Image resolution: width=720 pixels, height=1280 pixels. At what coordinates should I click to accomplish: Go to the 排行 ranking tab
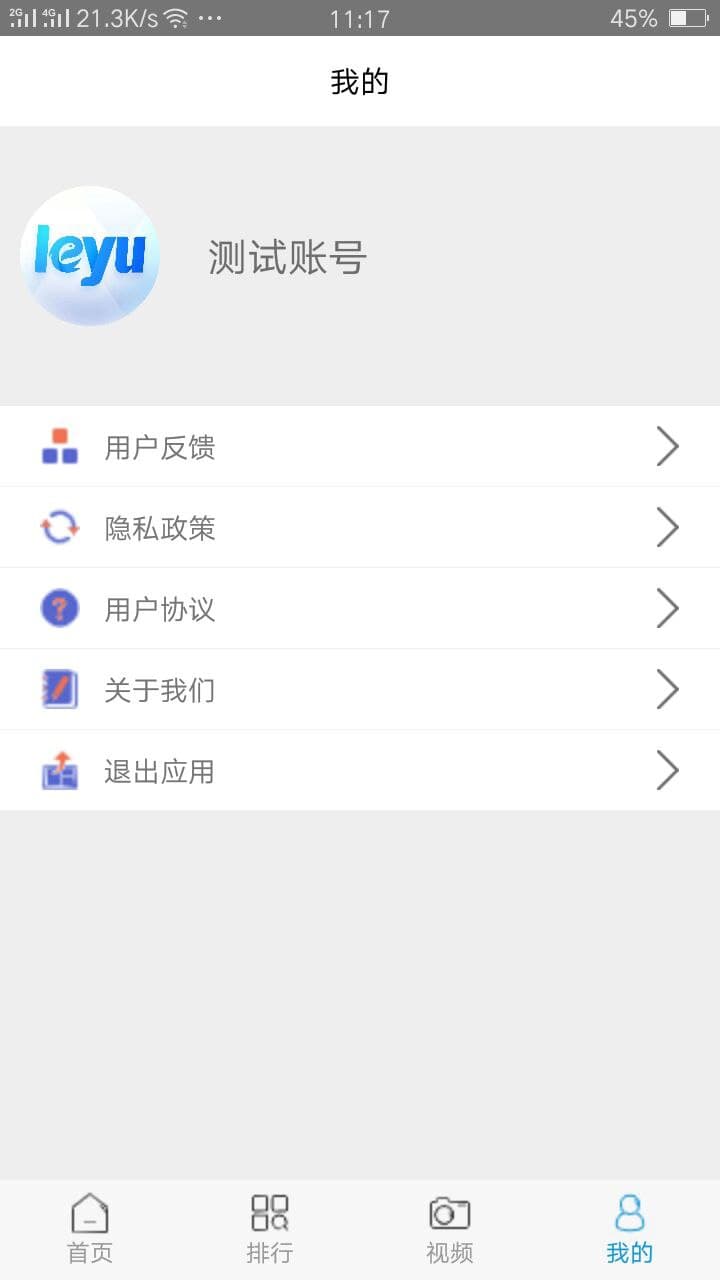click(270, 1230)
